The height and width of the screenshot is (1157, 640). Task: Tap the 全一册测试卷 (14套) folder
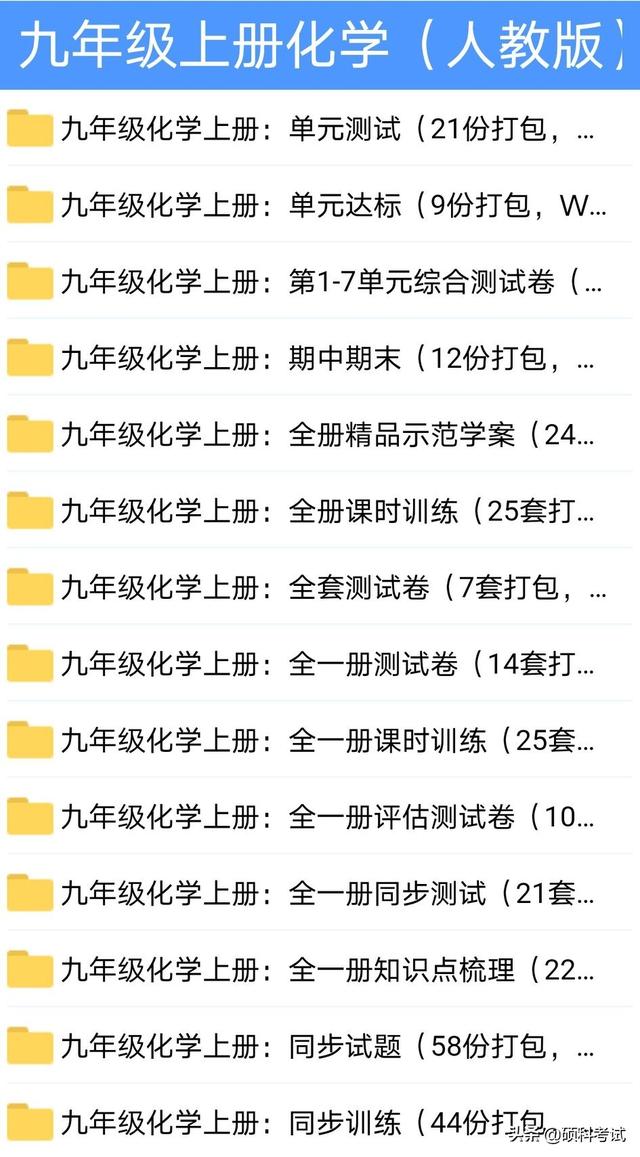[x=320, y=663]
